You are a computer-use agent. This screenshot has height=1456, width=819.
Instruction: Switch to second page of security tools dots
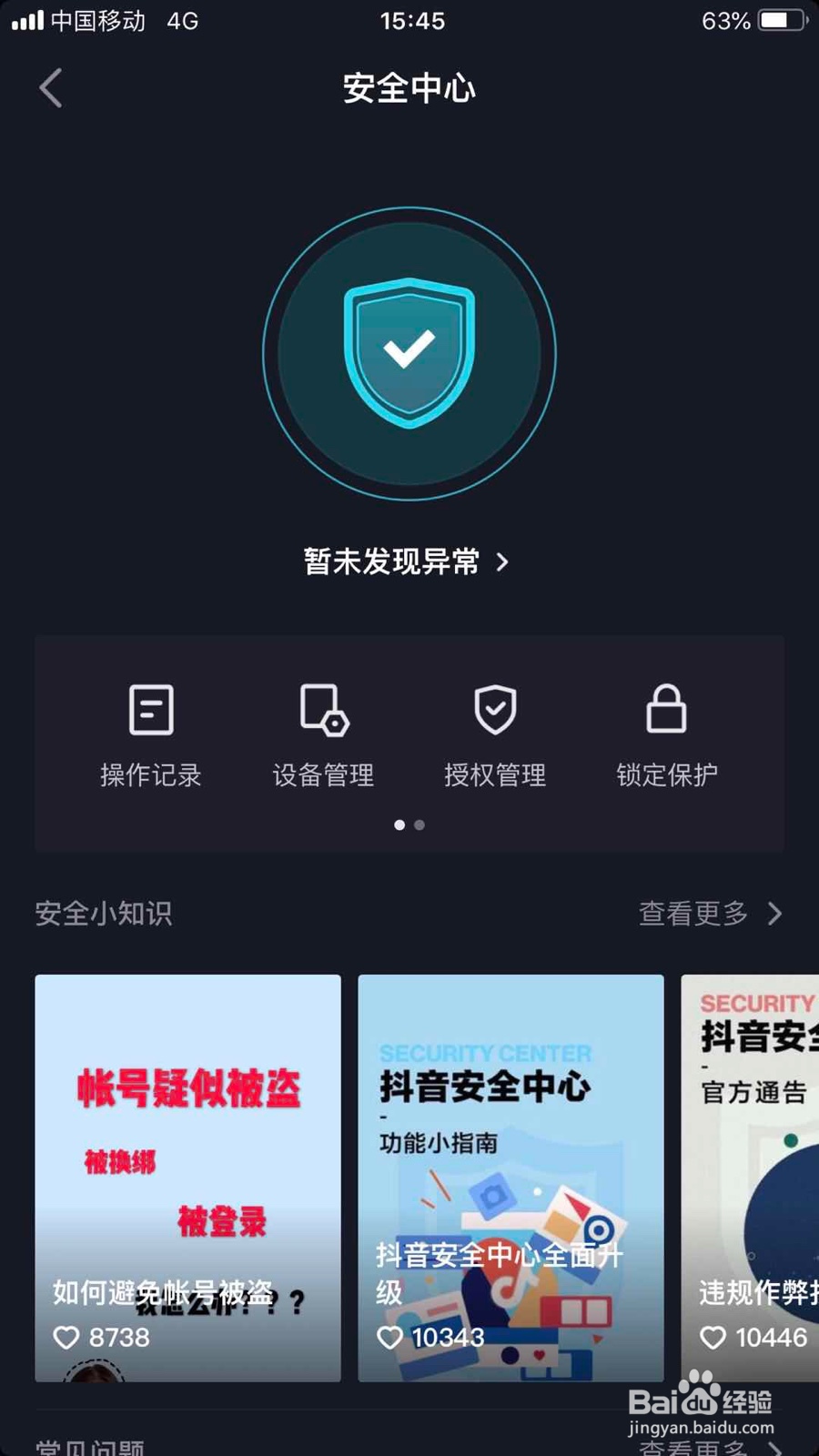pyautogui.click(x=419, y=824)
